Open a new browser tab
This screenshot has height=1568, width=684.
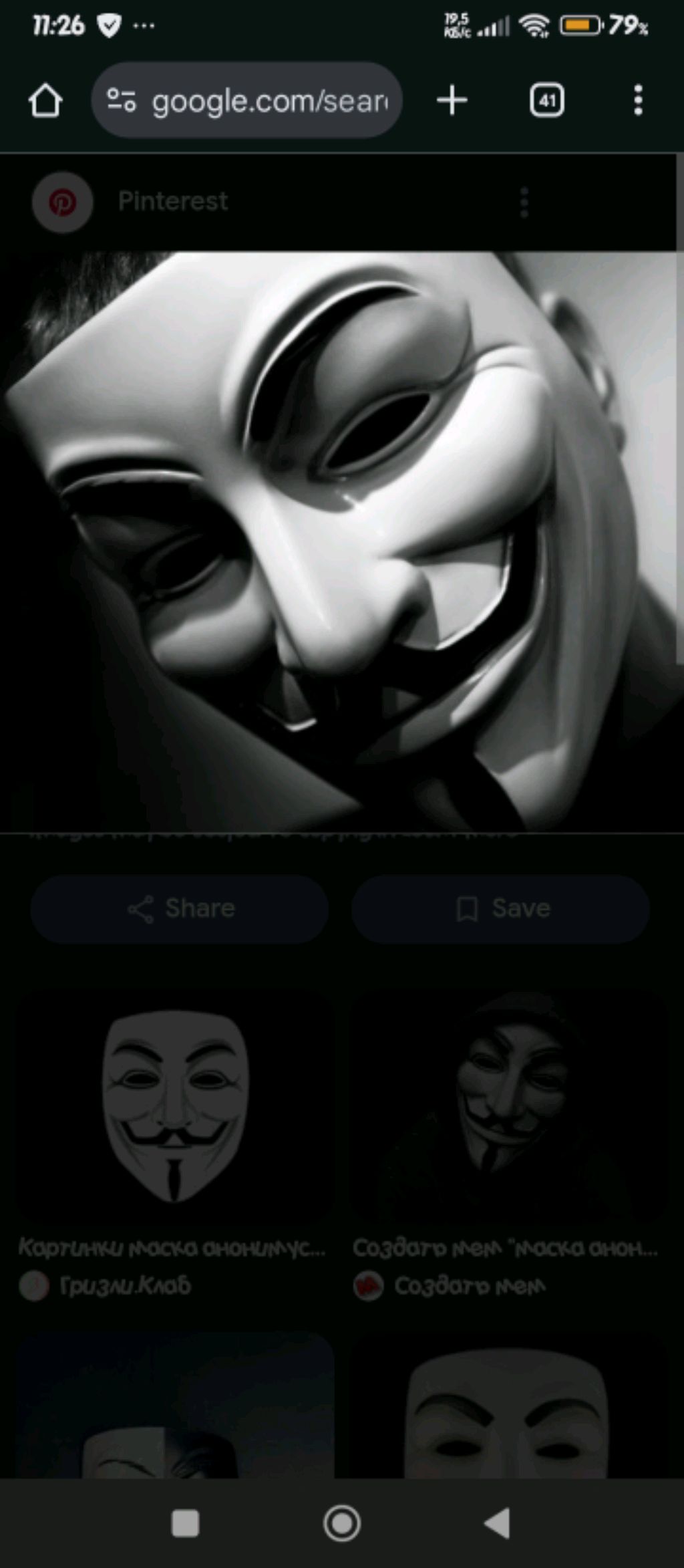[x=452, y=101]
